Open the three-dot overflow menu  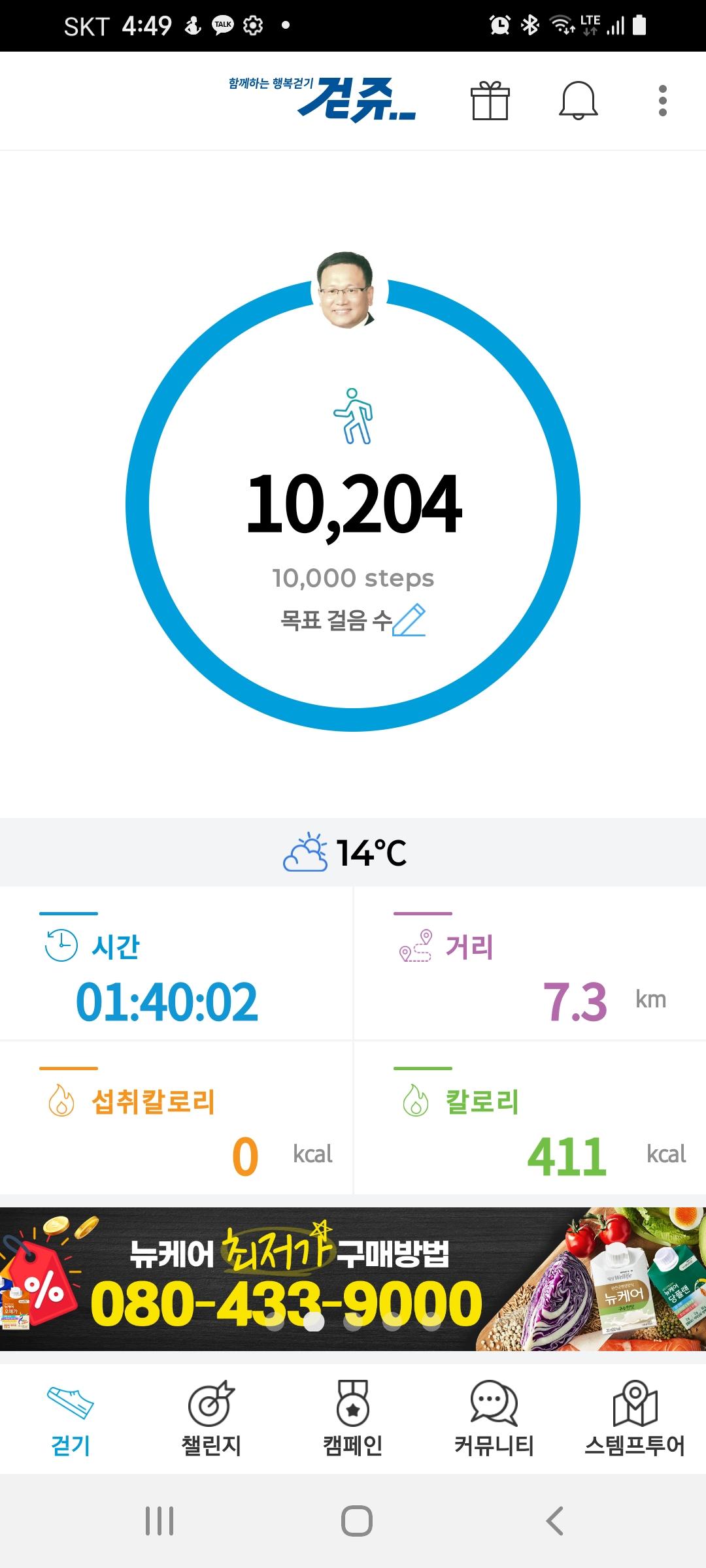662,101
